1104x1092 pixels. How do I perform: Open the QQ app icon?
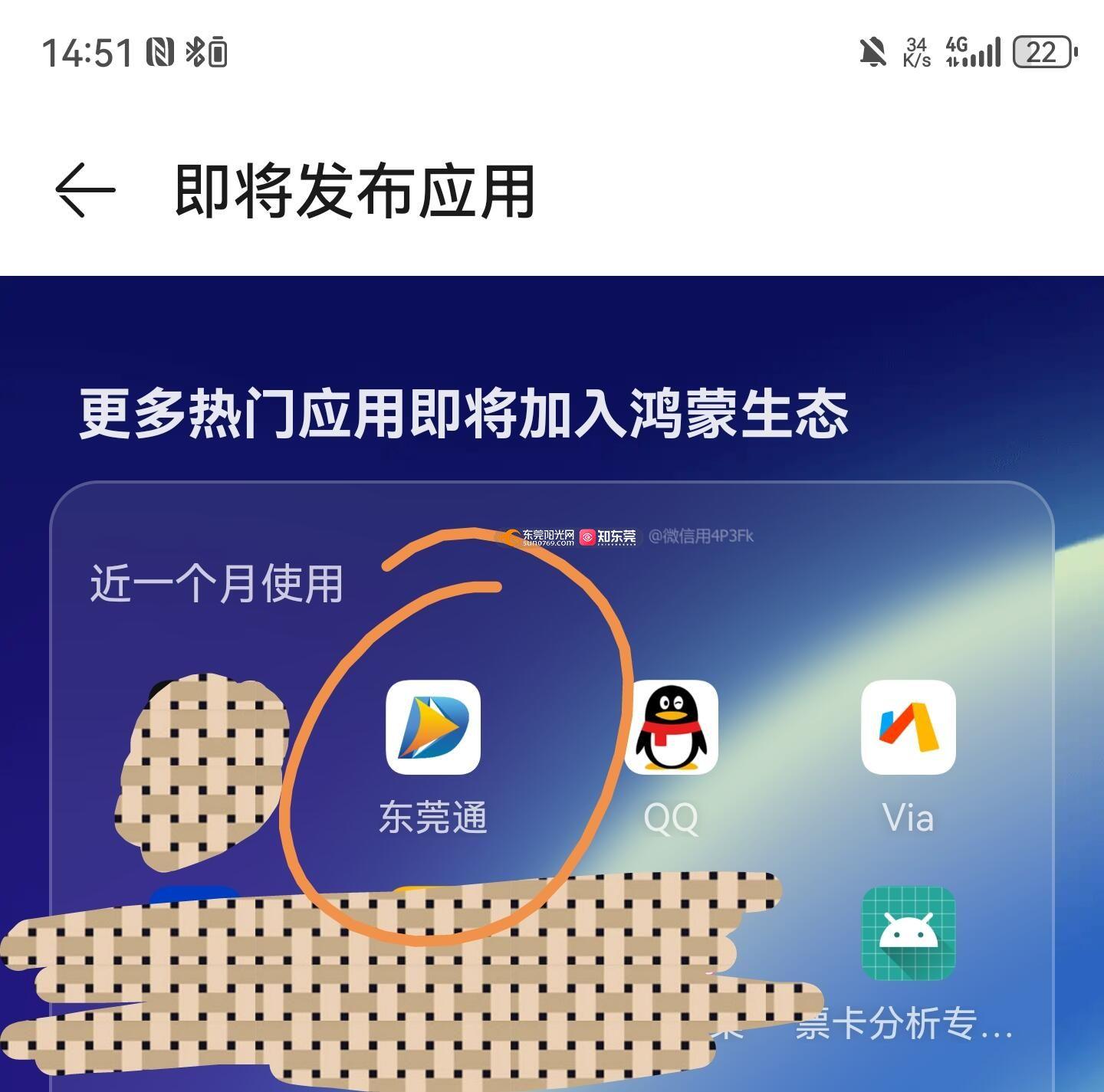point(671,727)
